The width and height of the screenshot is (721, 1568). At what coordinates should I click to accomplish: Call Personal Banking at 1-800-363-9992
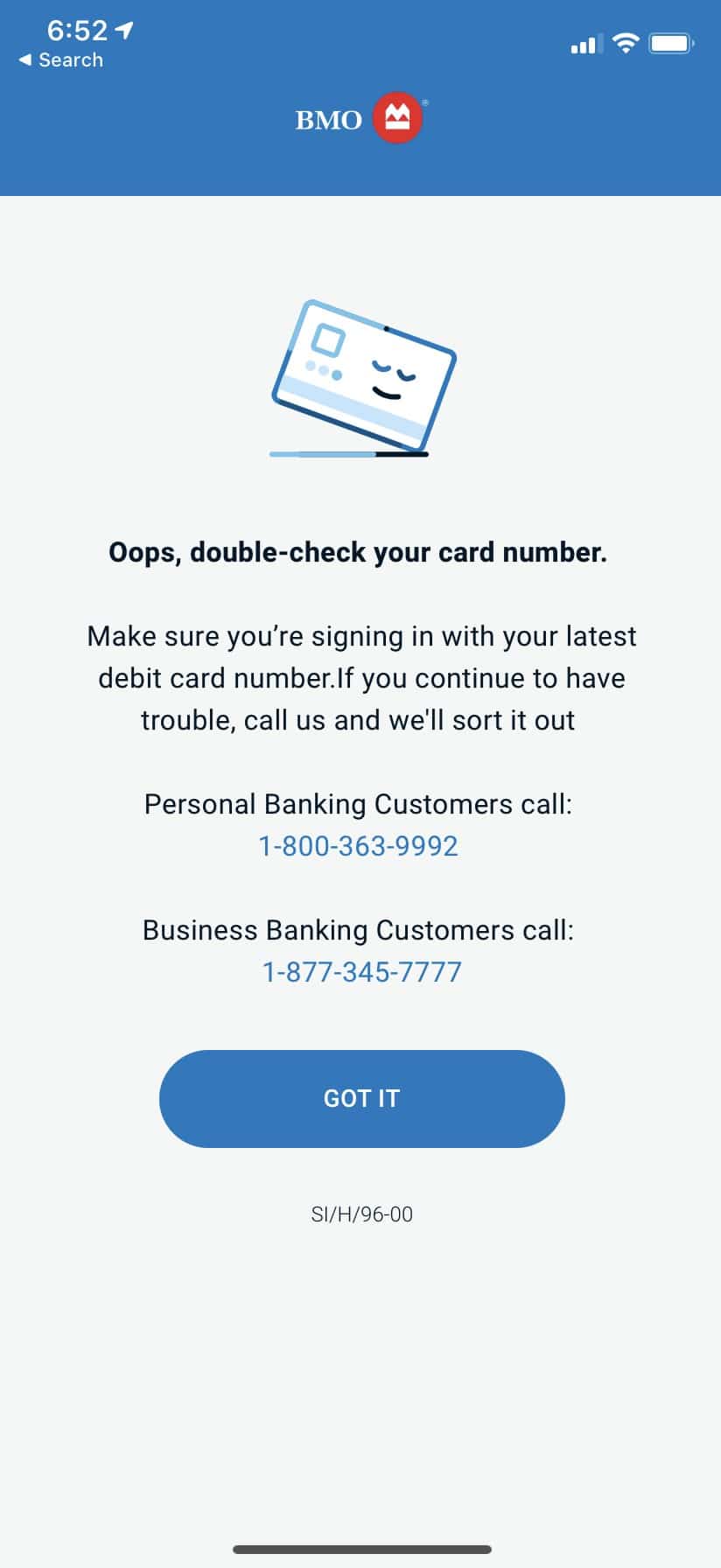pyautogui.click(x=359, y=846)
